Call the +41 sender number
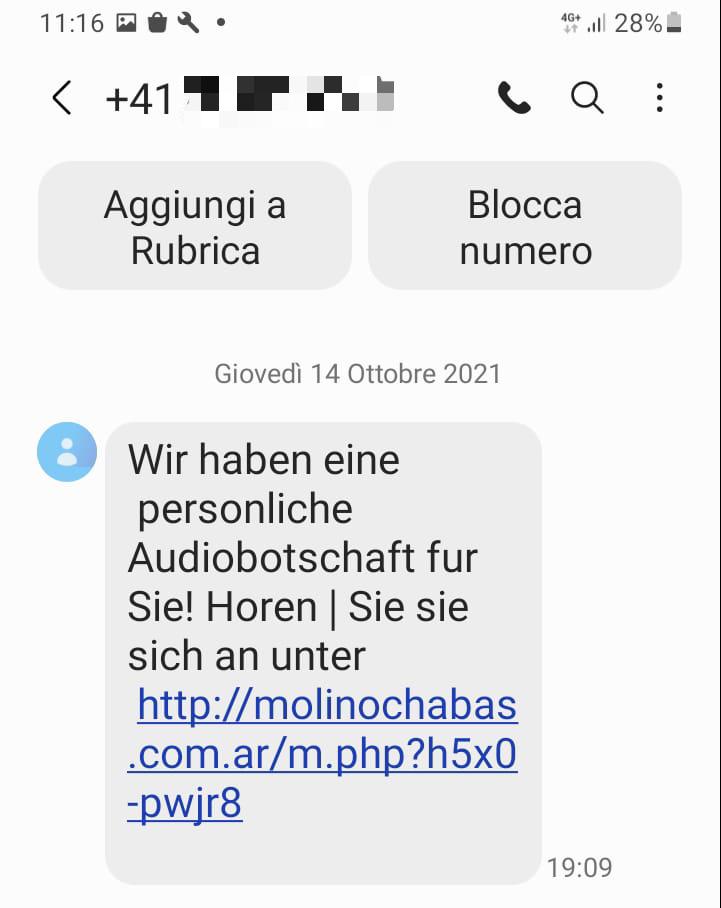The width and height of the screenshot is (721, 908). click(514, 97)
